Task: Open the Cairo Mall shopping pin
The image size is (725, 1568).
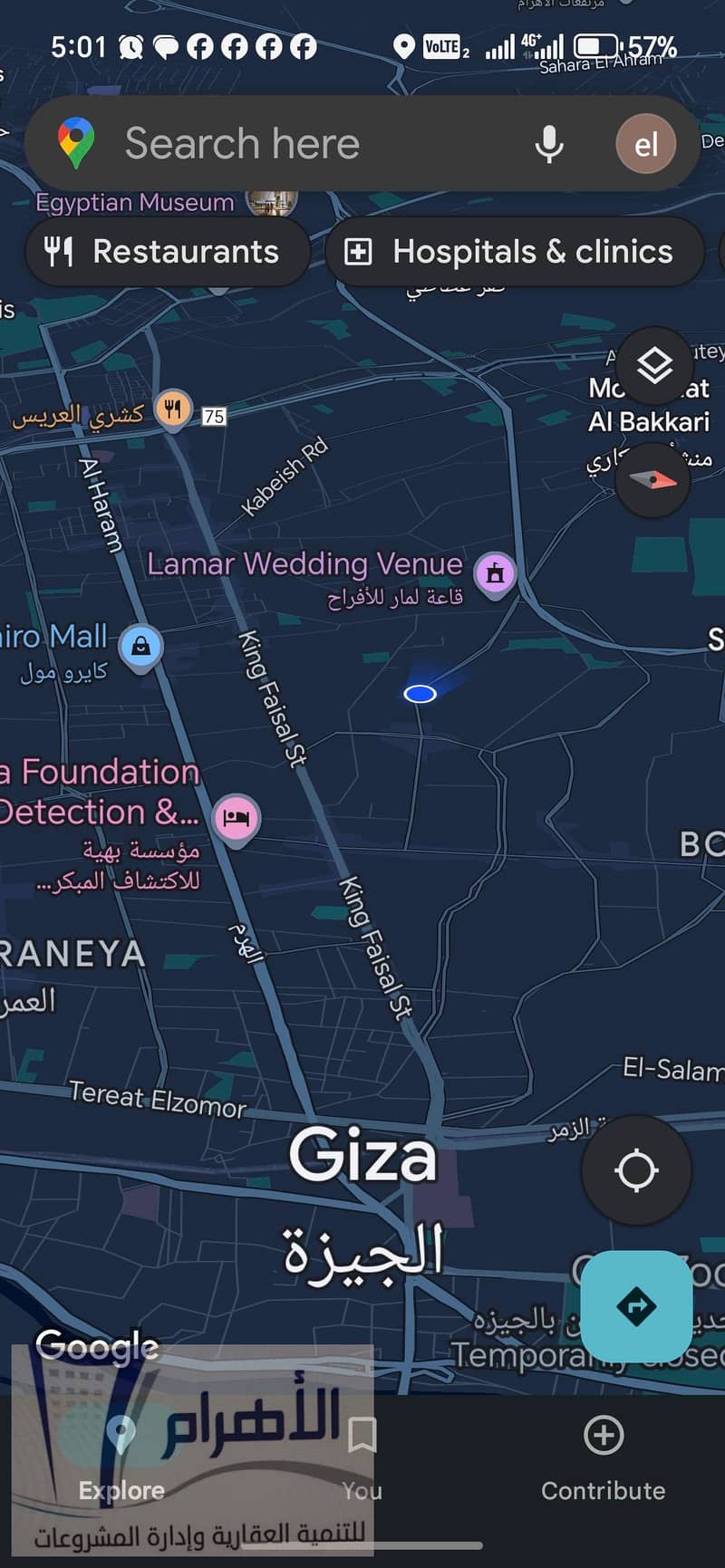Action: point(140,647)
